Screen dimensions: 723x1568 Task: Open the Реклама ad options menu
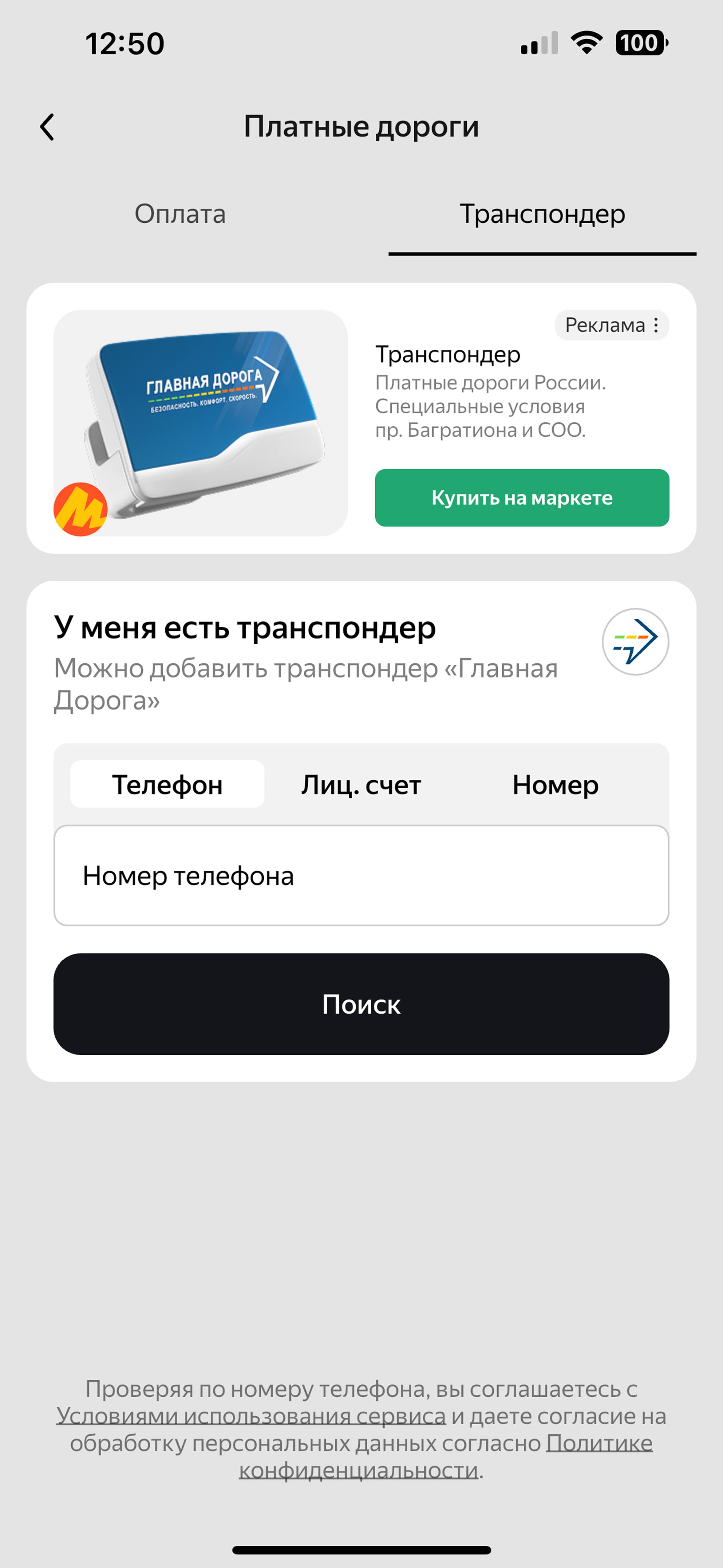[x=612, y=325]
